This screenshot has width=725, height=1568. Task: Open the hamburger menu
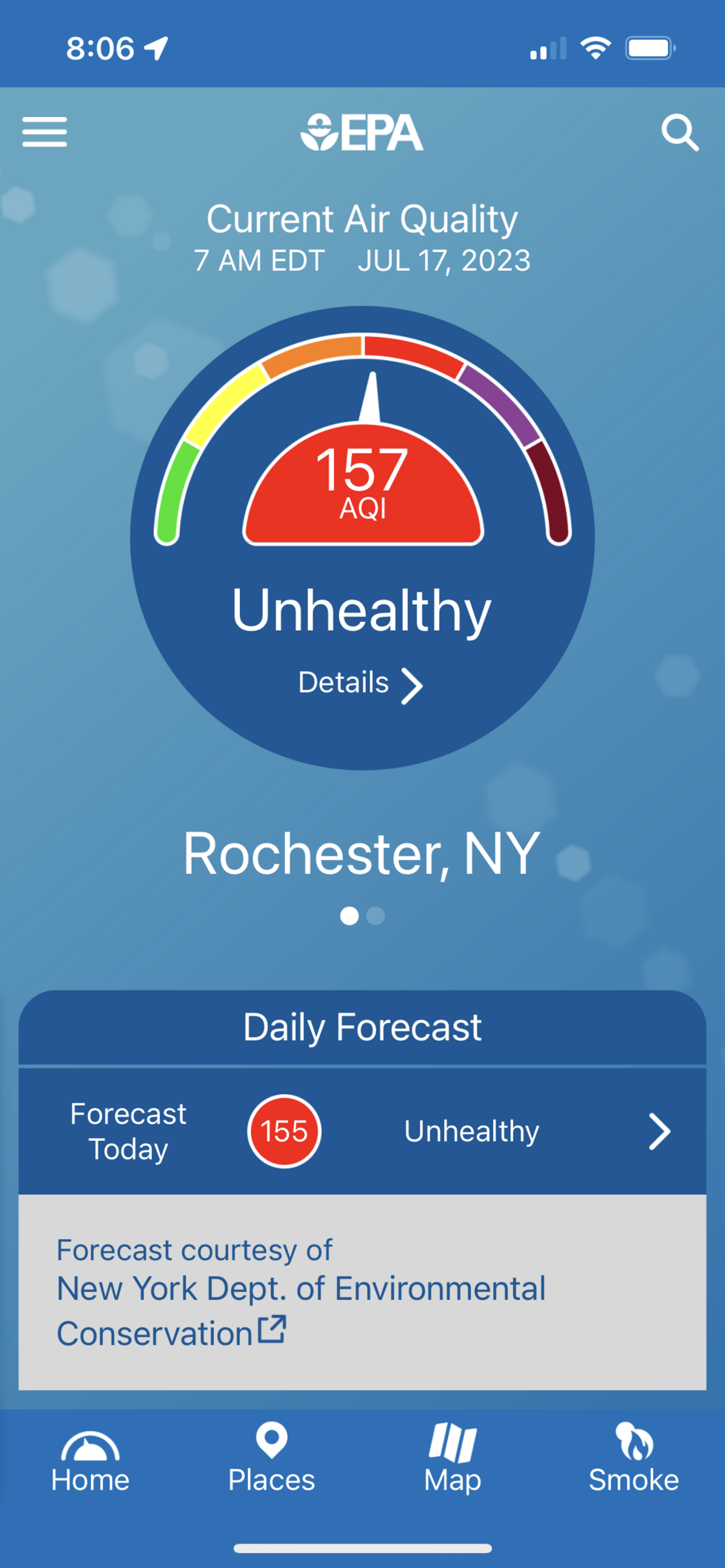[44, 133]
